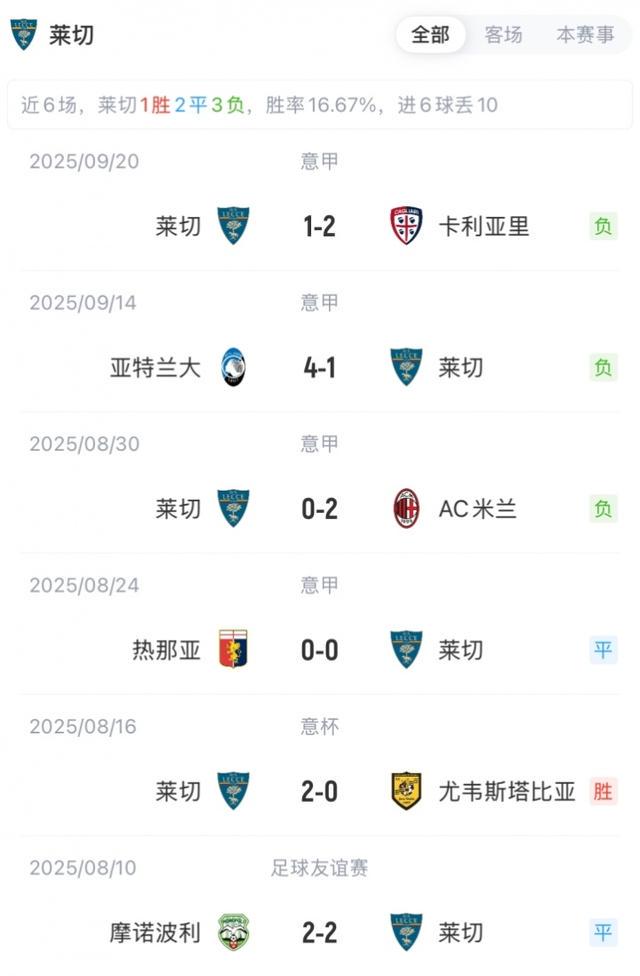Switch to the 本赛事 tab
Screen dimensions: 640x976
pyautogui.click(x=585, y=35)
